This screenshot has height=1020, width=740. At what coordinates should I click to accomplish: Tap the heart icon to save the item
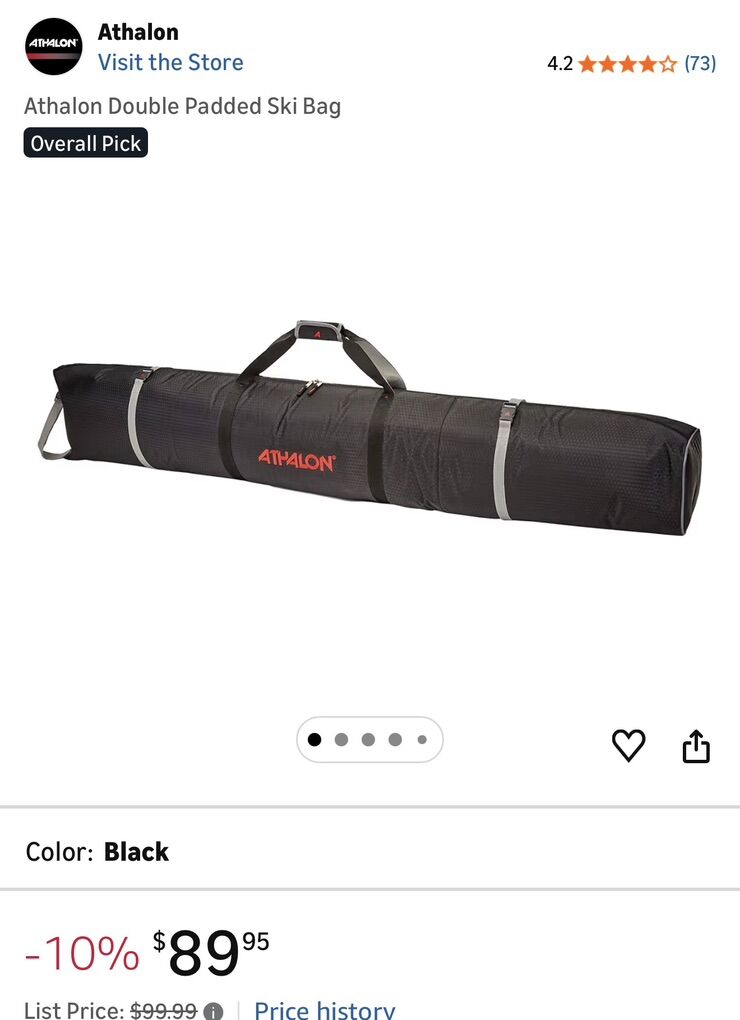tap(628, 744)
